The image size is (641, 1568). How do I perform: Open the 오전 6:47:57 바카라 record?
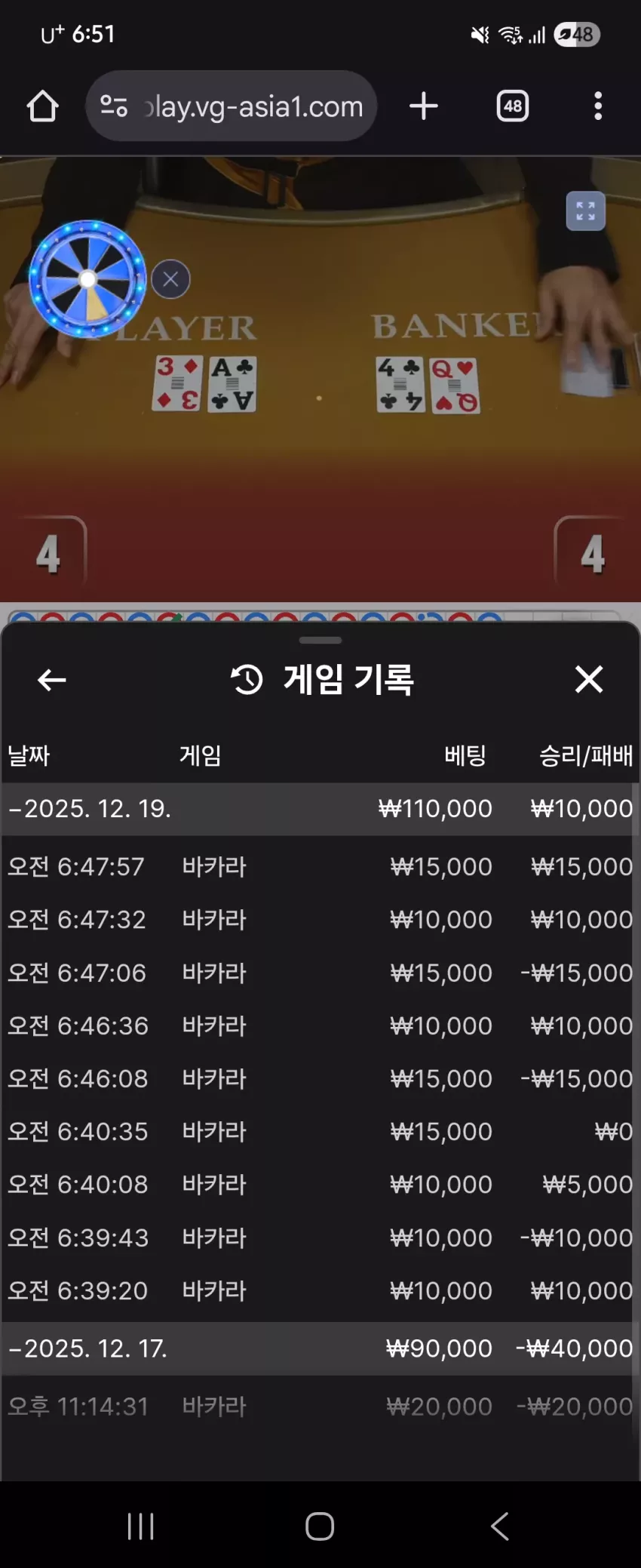pyautogui.click(x=320, y=866)
